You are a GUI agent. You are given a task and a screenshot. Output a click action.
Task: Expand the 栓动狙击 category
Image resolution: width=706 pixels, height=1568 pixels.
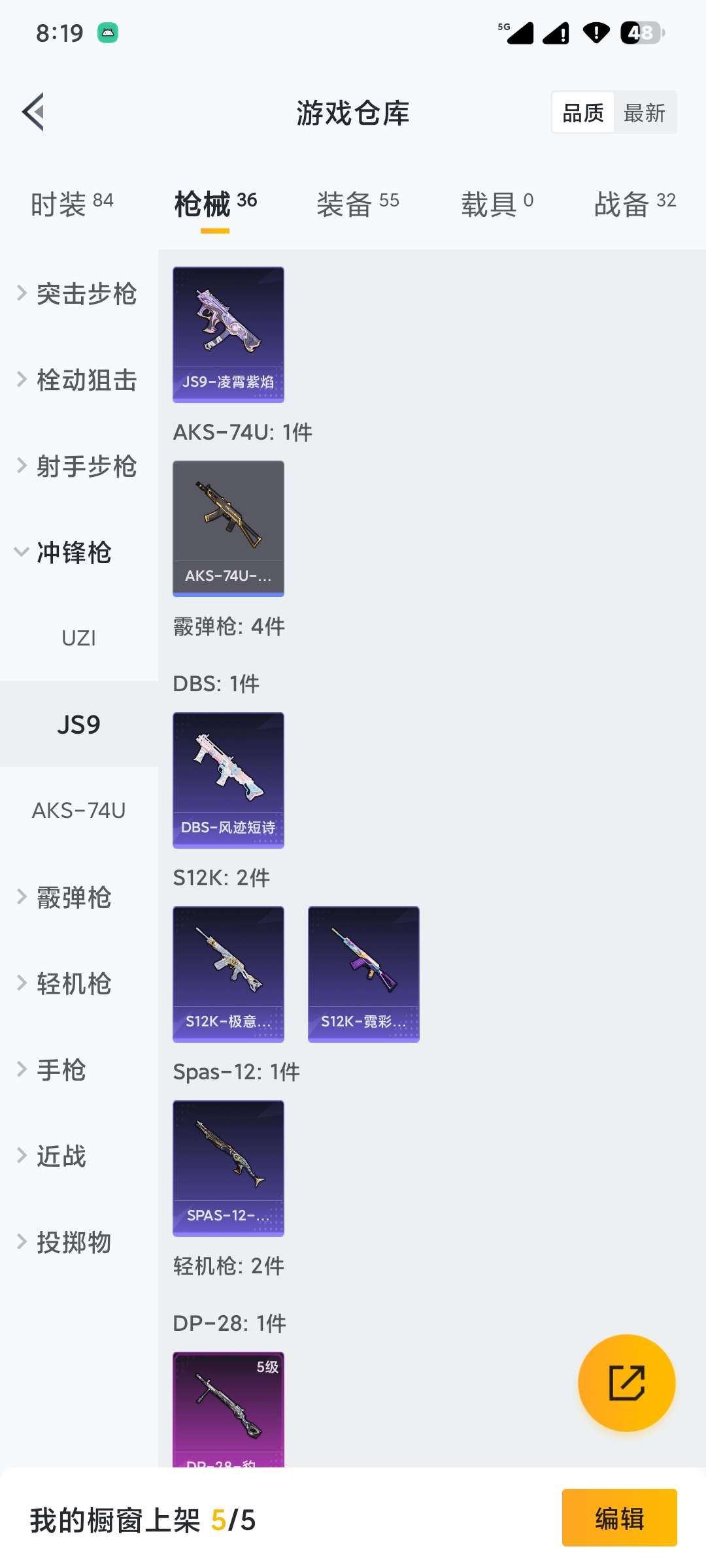pyautogui.click(x=78, y=380)
